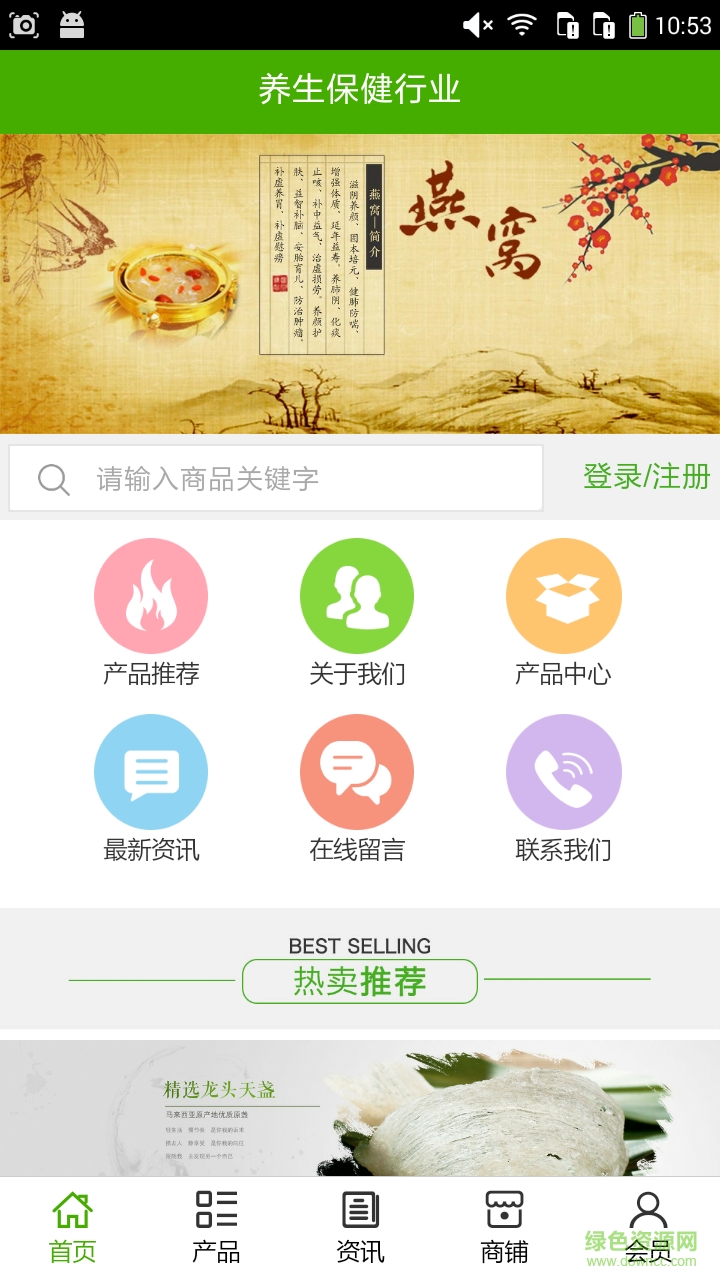Switch to the 资讯 tab
720x1280 pixels.
pyautogui.click(x=360, y=1227)
